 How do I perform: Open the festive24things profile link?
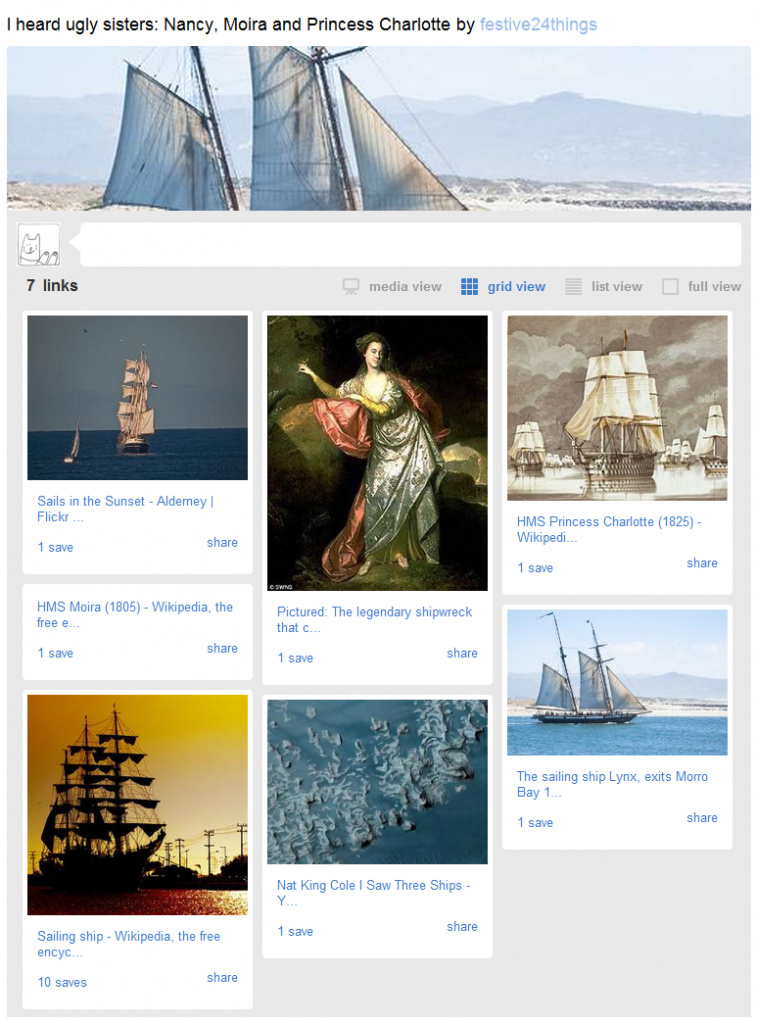point(538,24)
